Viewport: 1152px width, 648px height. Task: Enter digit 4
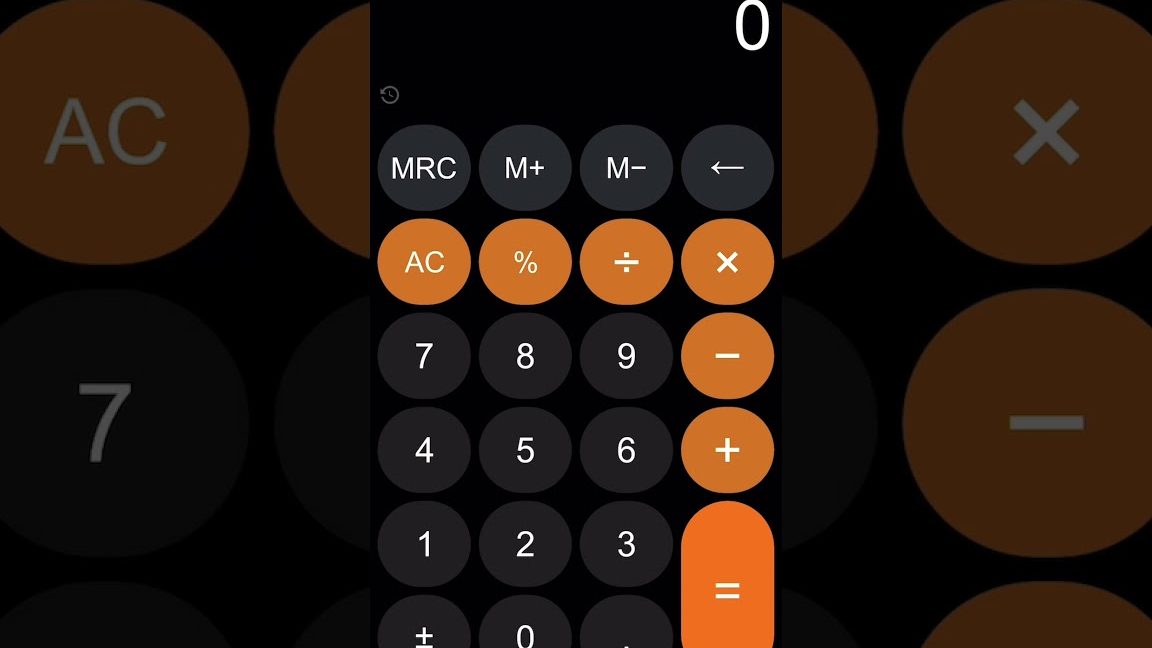click(x=424, y=450)
